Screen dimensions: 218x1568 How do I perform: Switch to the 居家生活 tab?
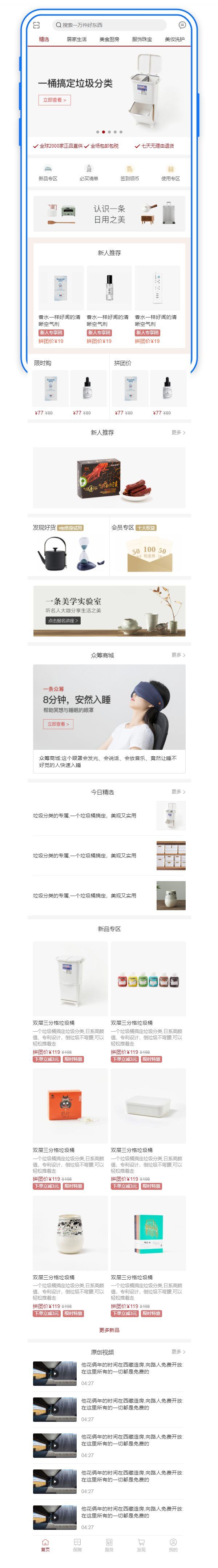(76, 40)
